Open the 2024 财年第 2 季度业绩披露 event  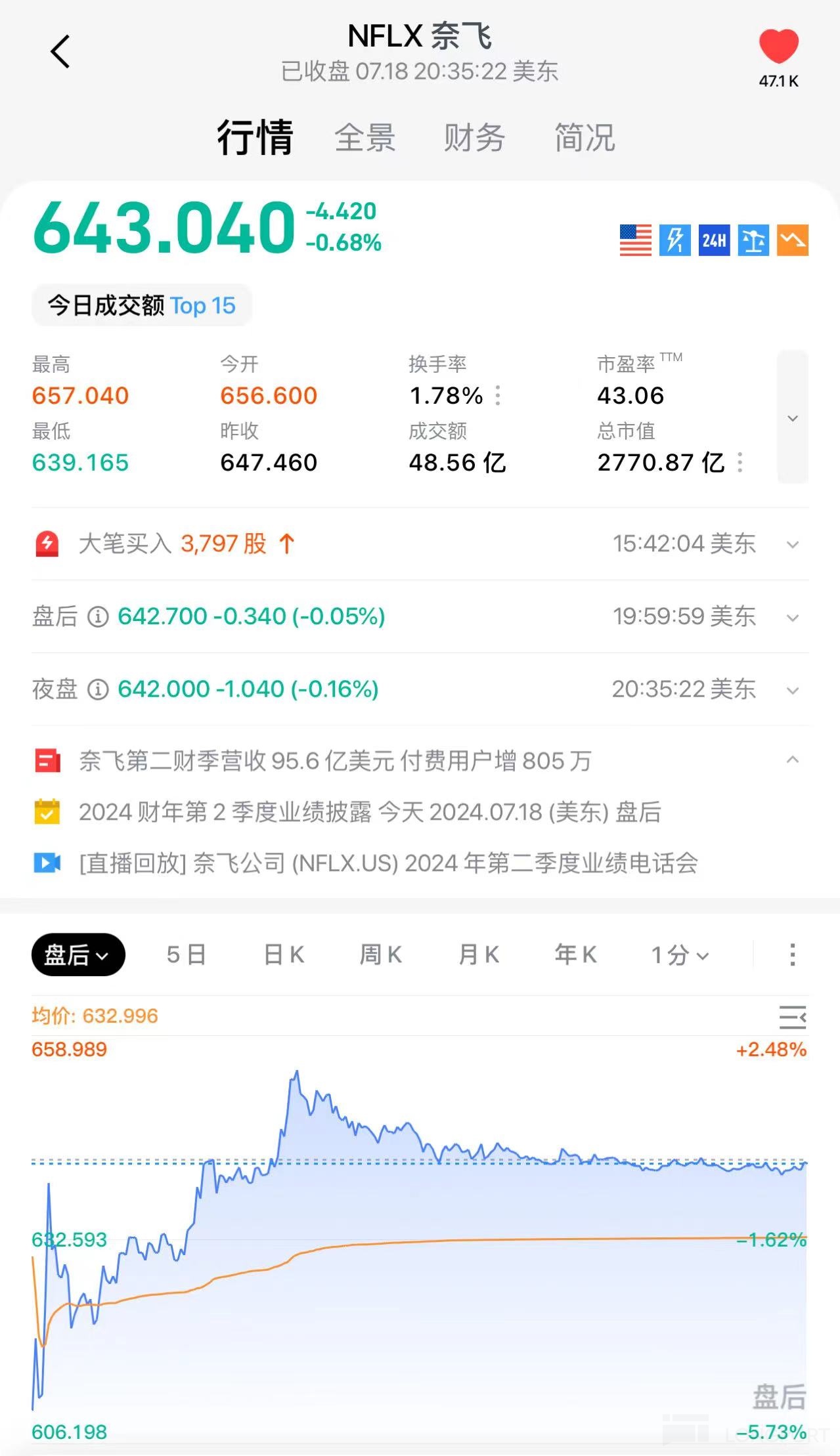(x=369, y=812)
